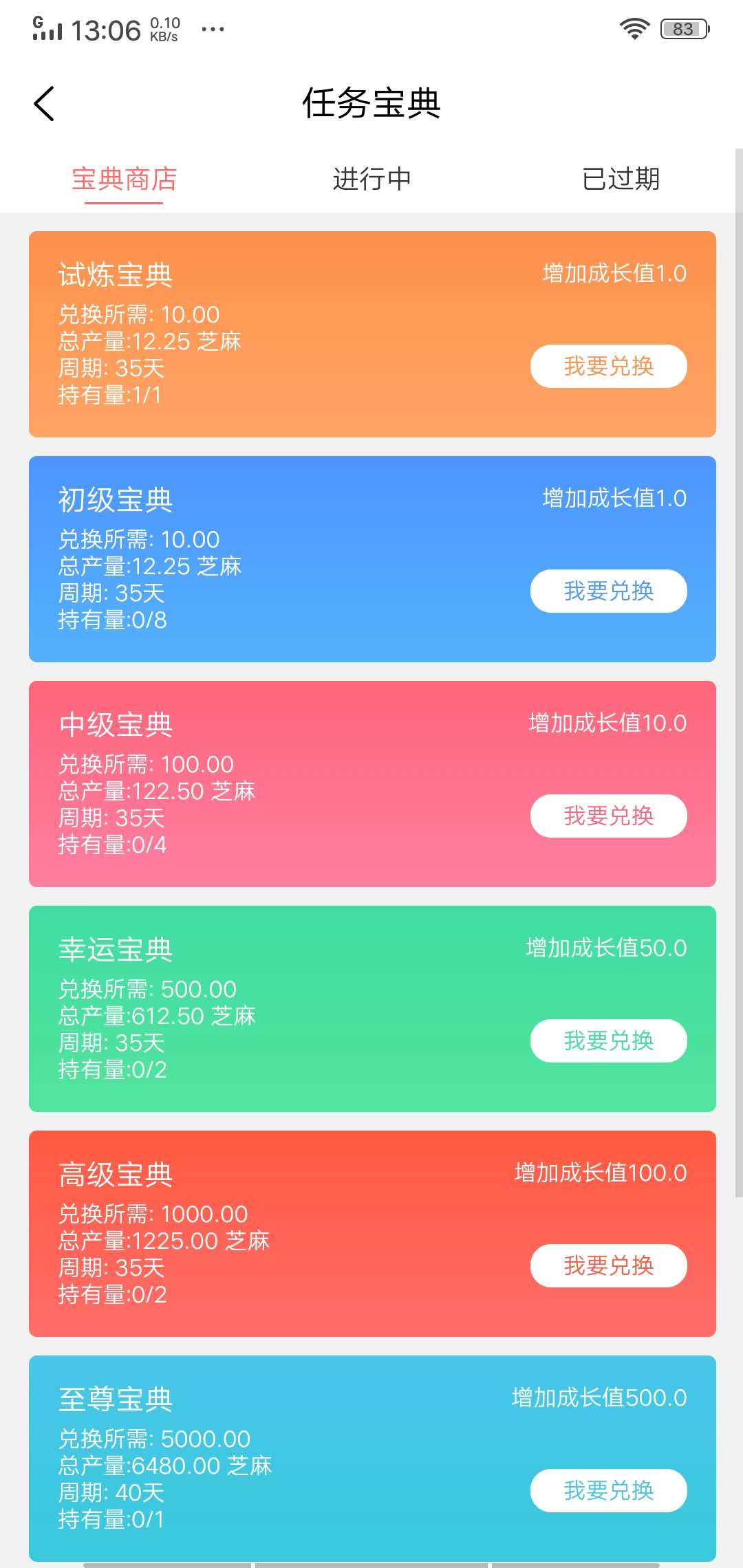Select the 试炼宝典 card
Image resolution: width=743 pixels, height=1568 pixels.
(371, 333)
